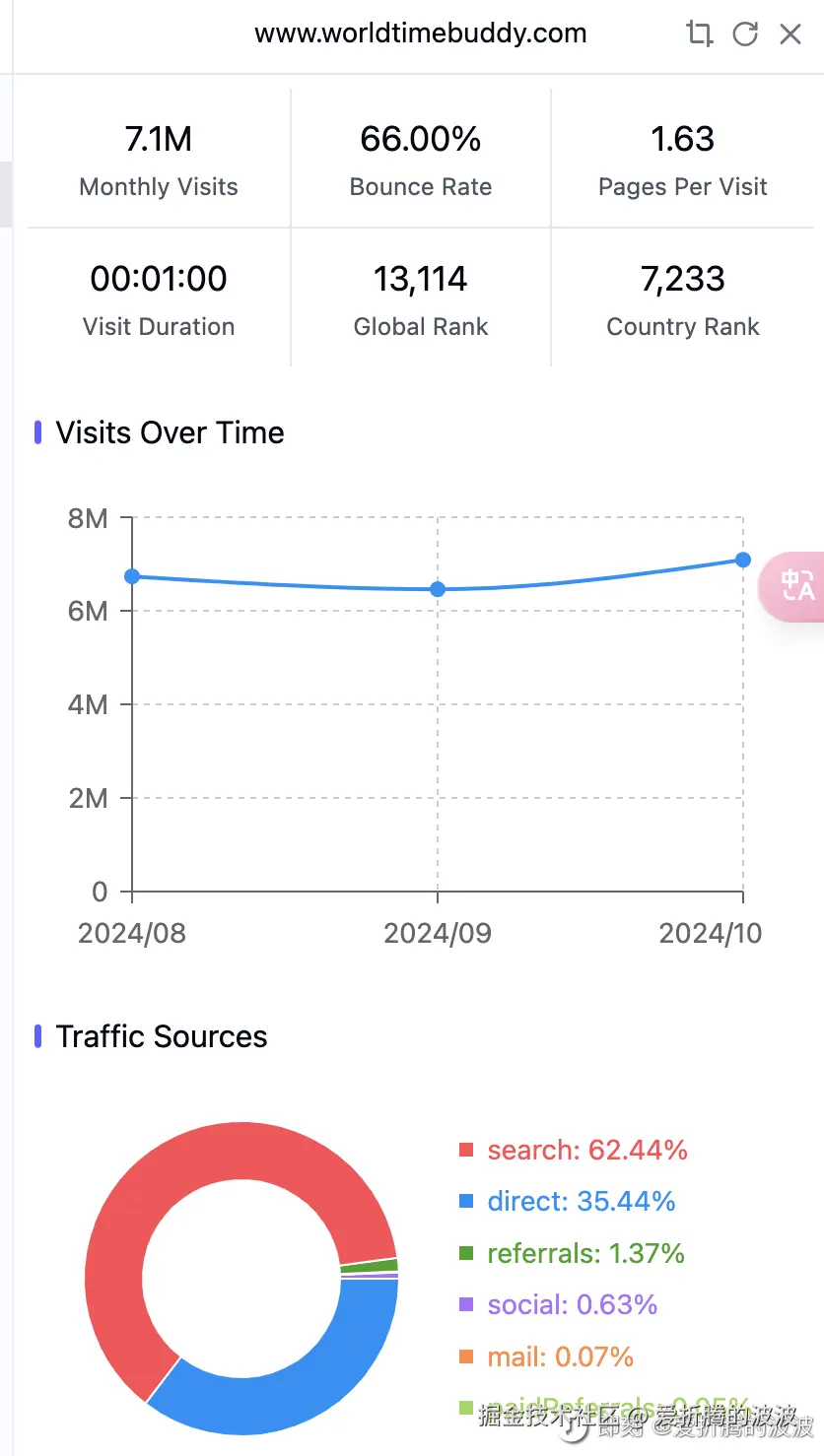Screen dimensions: 824x1456
Task: Toggle the search legend in Traffic Sources
Action: pyautogui.click(x=573, y=1150)
